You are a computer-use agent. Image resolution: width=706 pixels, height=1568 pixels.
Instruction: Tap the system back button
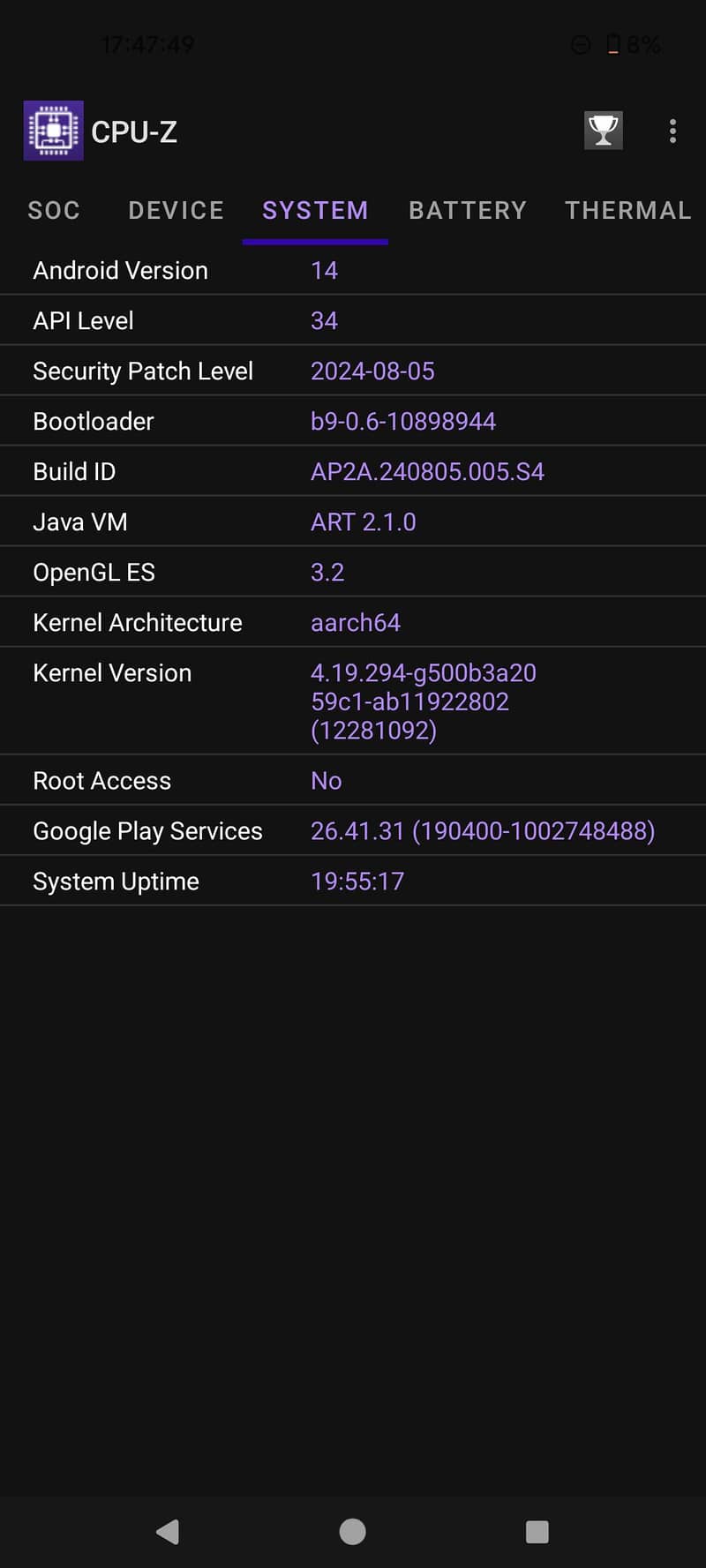pyautogui.click(x=168, y=1531)
